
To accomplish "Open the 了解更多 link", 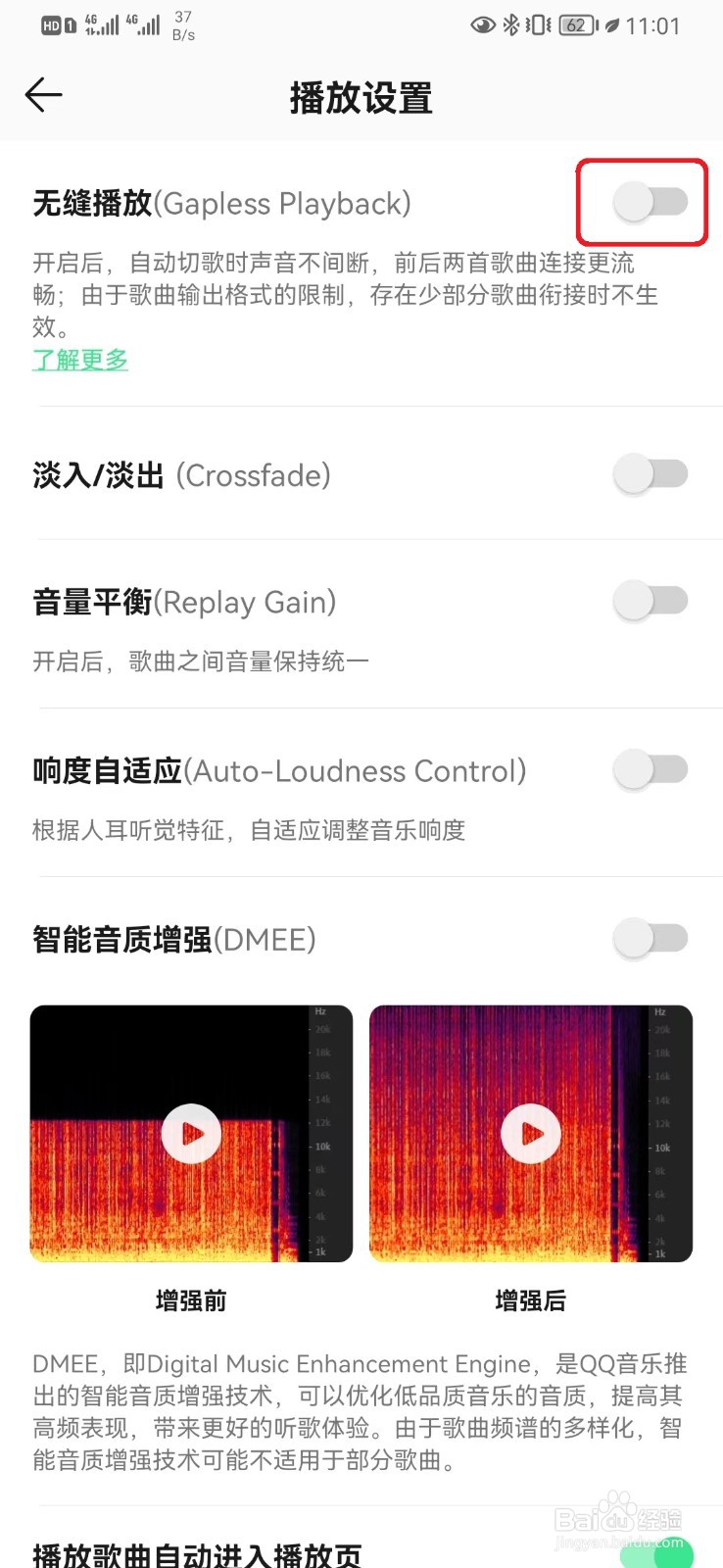I will click(80, 361).
